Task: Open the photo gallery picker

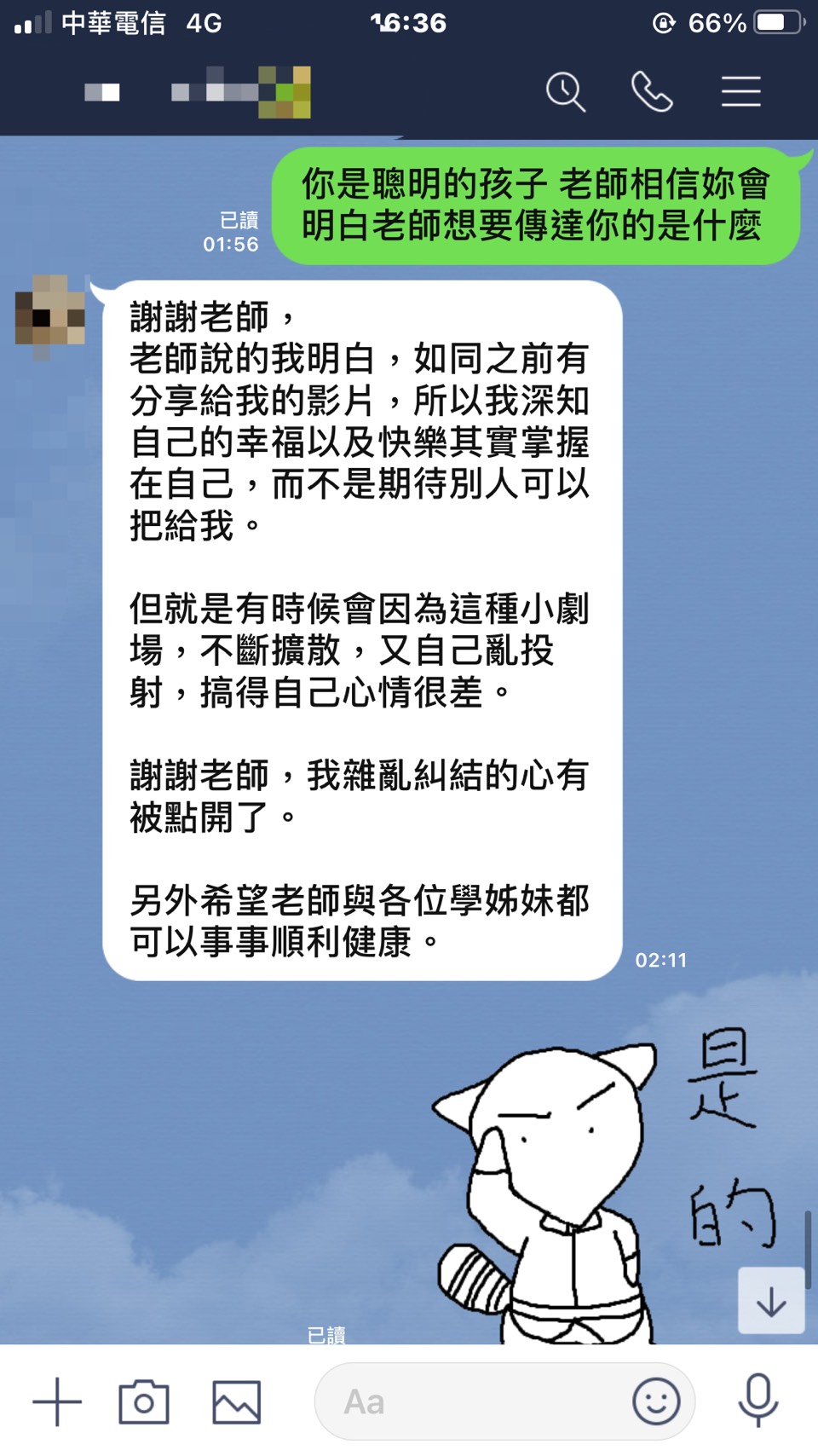Action: click(x=236, y=1401)
